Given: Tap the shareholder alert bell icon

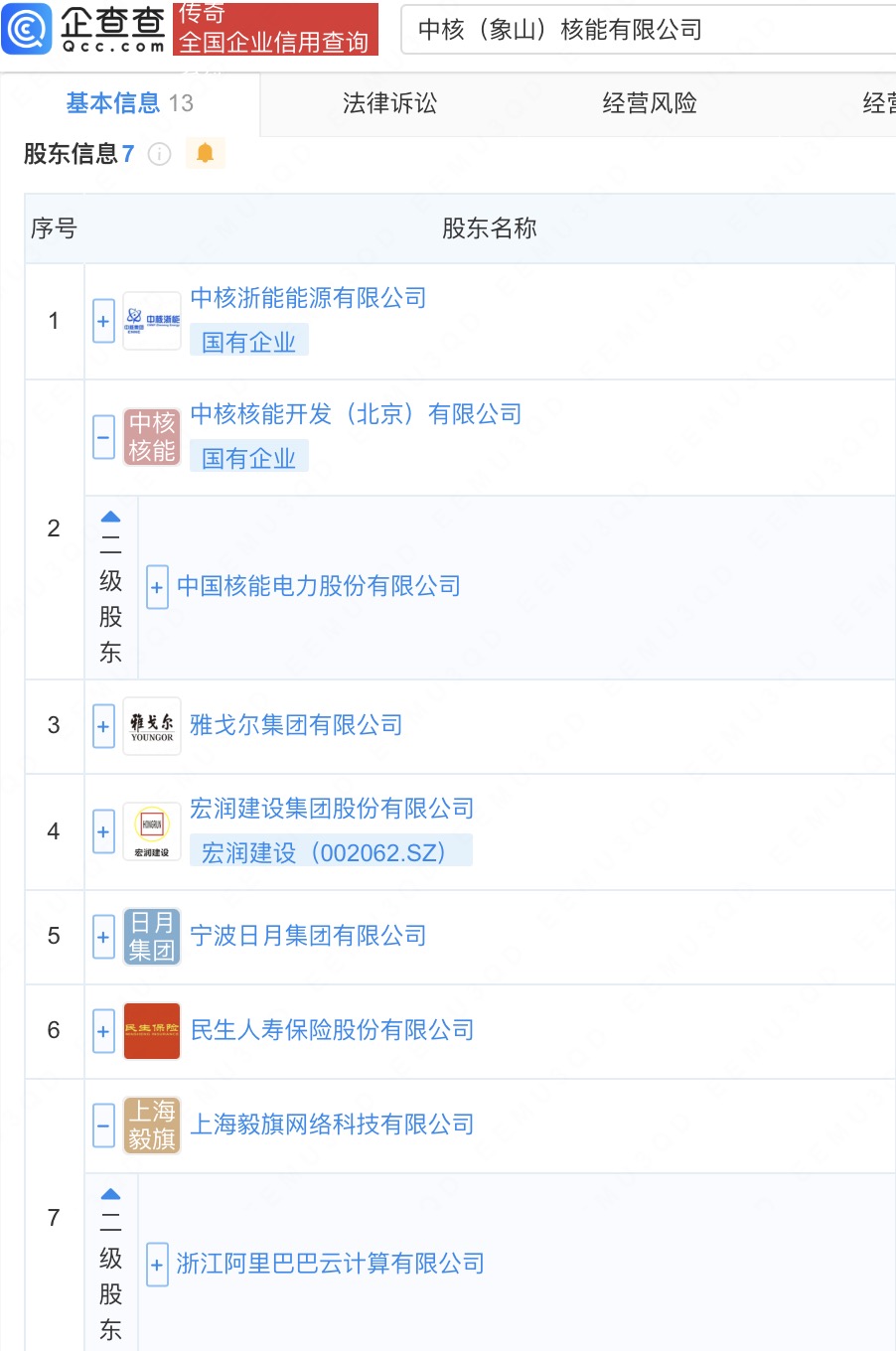Looking at the screenshot, I should pyautogui.click(x=205, y=153).
